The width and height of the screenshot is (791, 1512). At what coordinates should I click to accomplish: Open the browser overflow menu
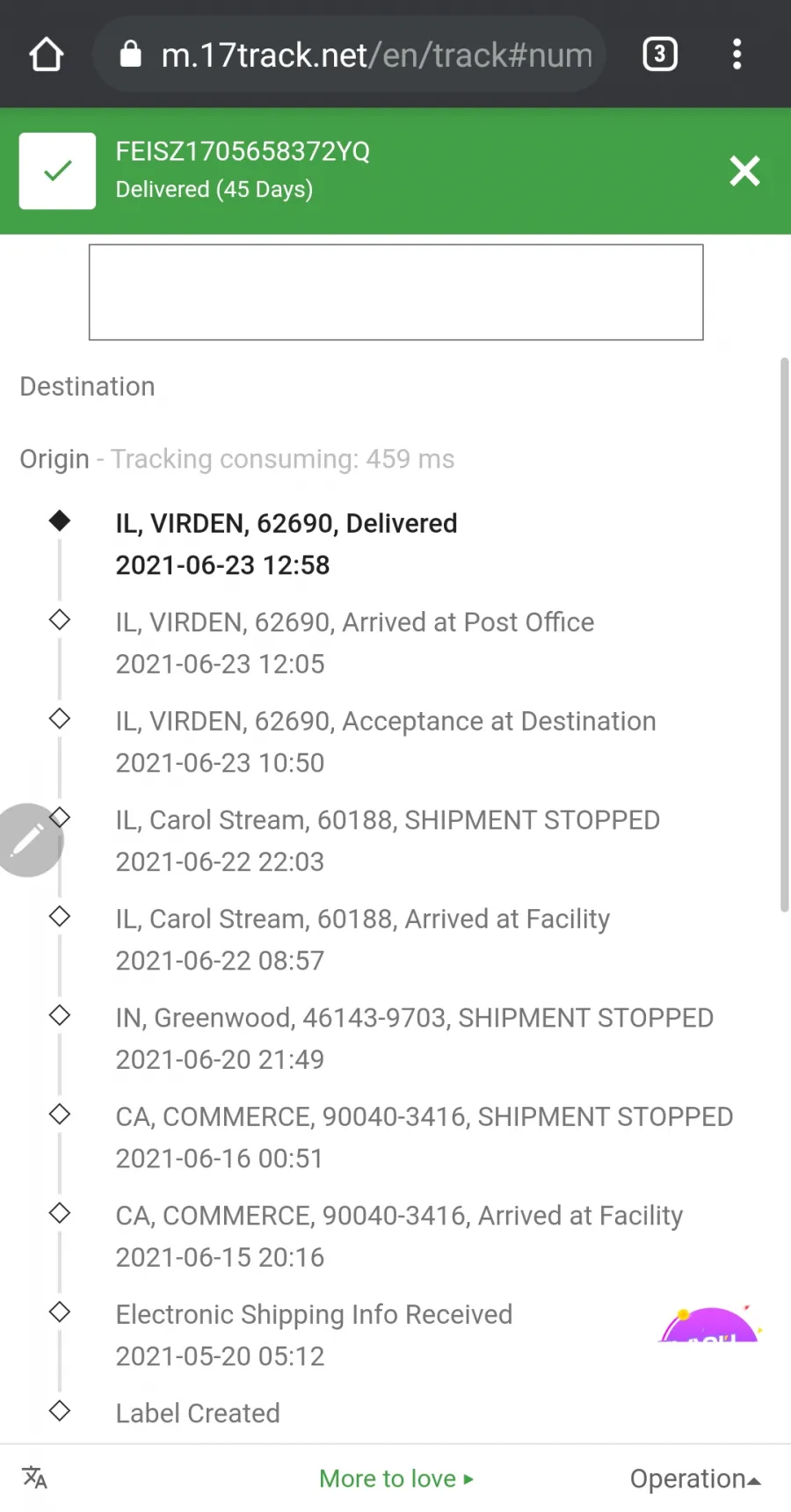737,55
